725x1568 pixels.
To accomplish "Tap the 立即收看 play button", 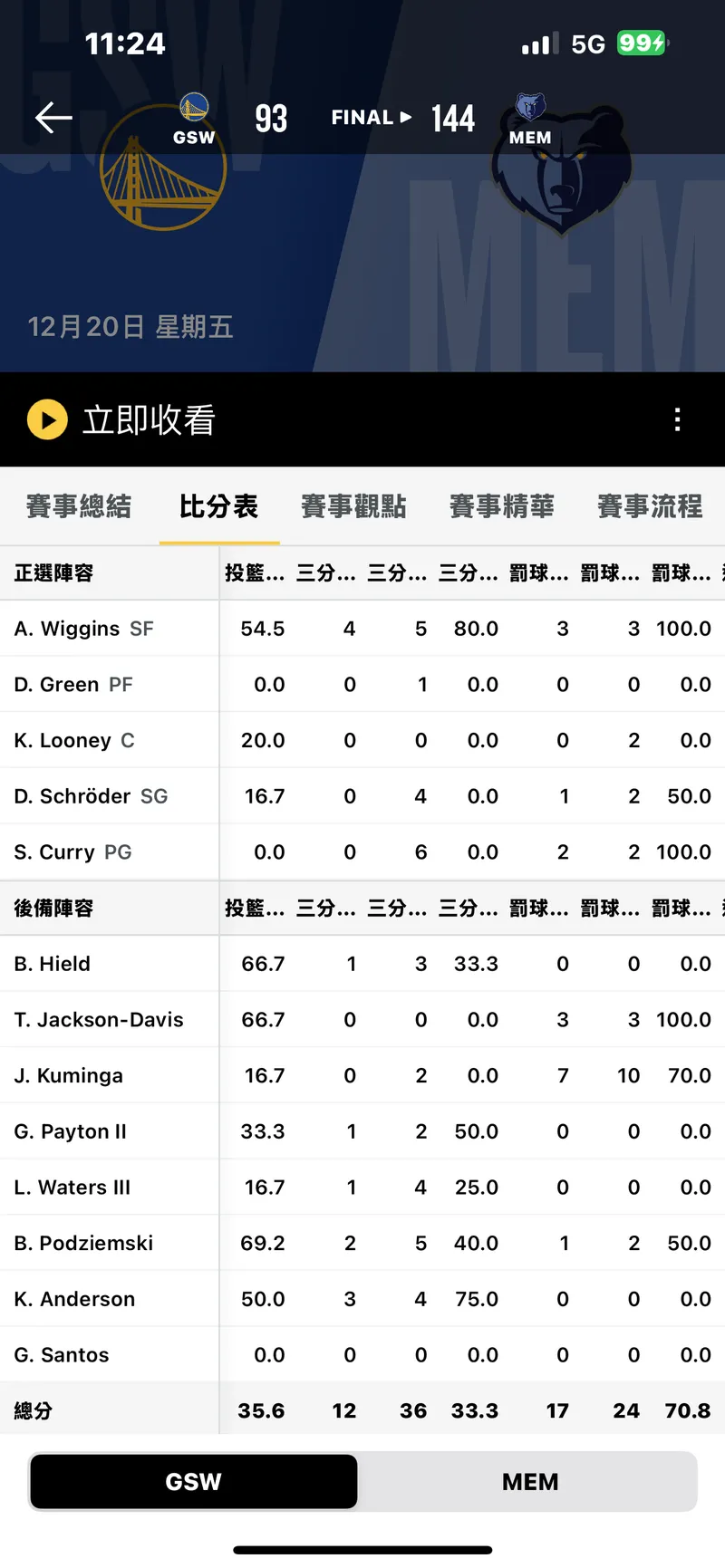I will click(48, 419).
